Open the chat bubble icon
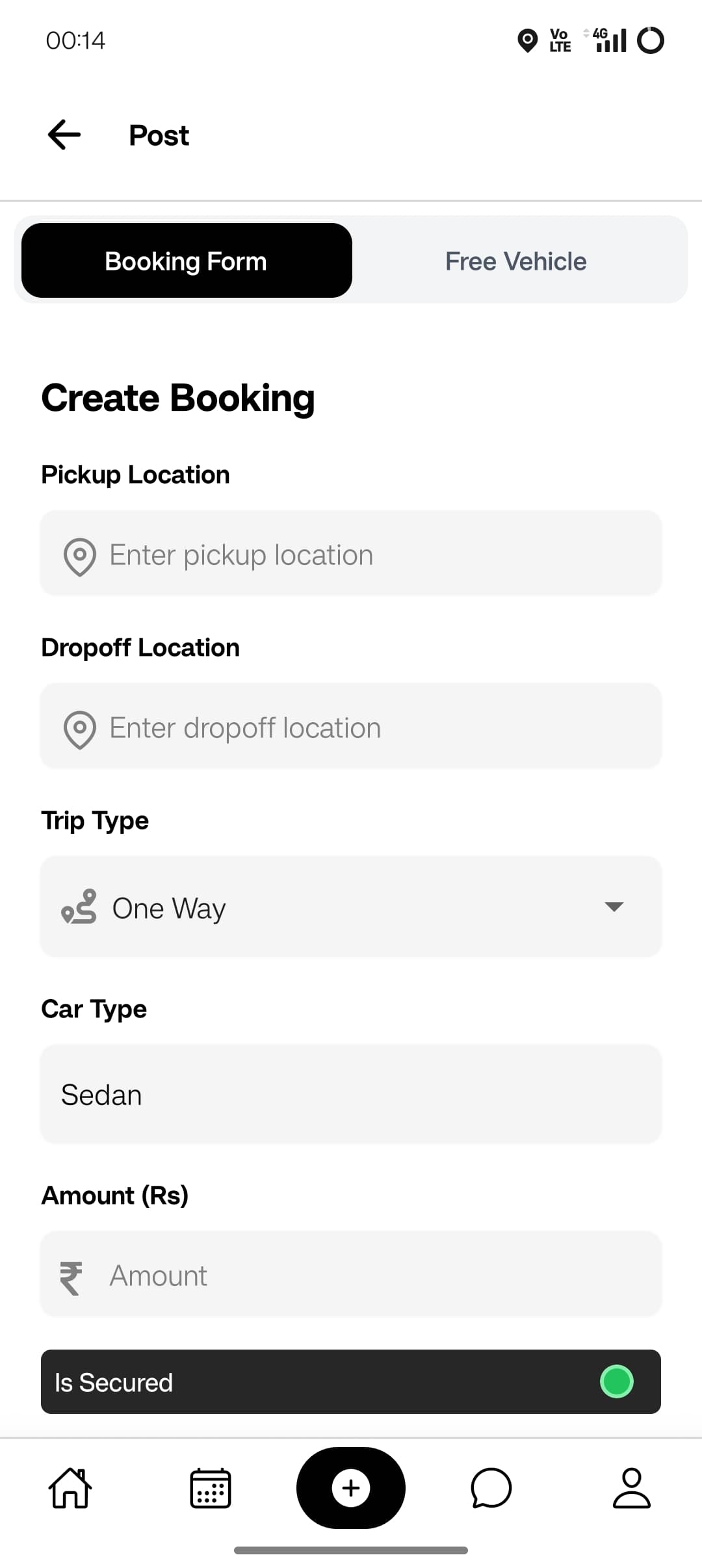The image size is (702, 1568). point(491,1488)
